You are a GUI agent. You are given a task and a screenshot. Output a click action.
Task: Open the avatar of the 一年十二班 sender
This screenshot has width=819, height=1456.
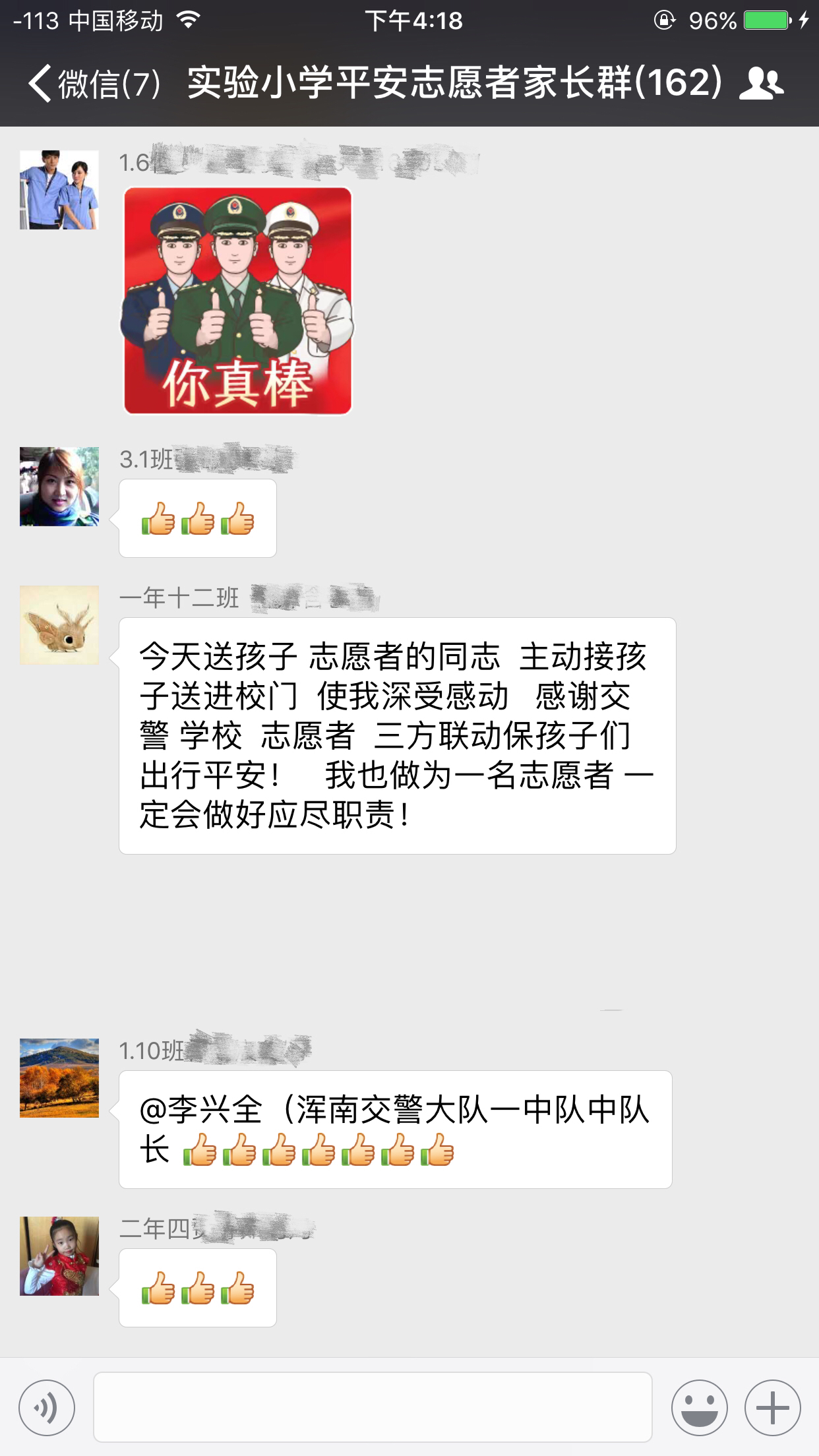pyautogui.click(x=59, y=625)
